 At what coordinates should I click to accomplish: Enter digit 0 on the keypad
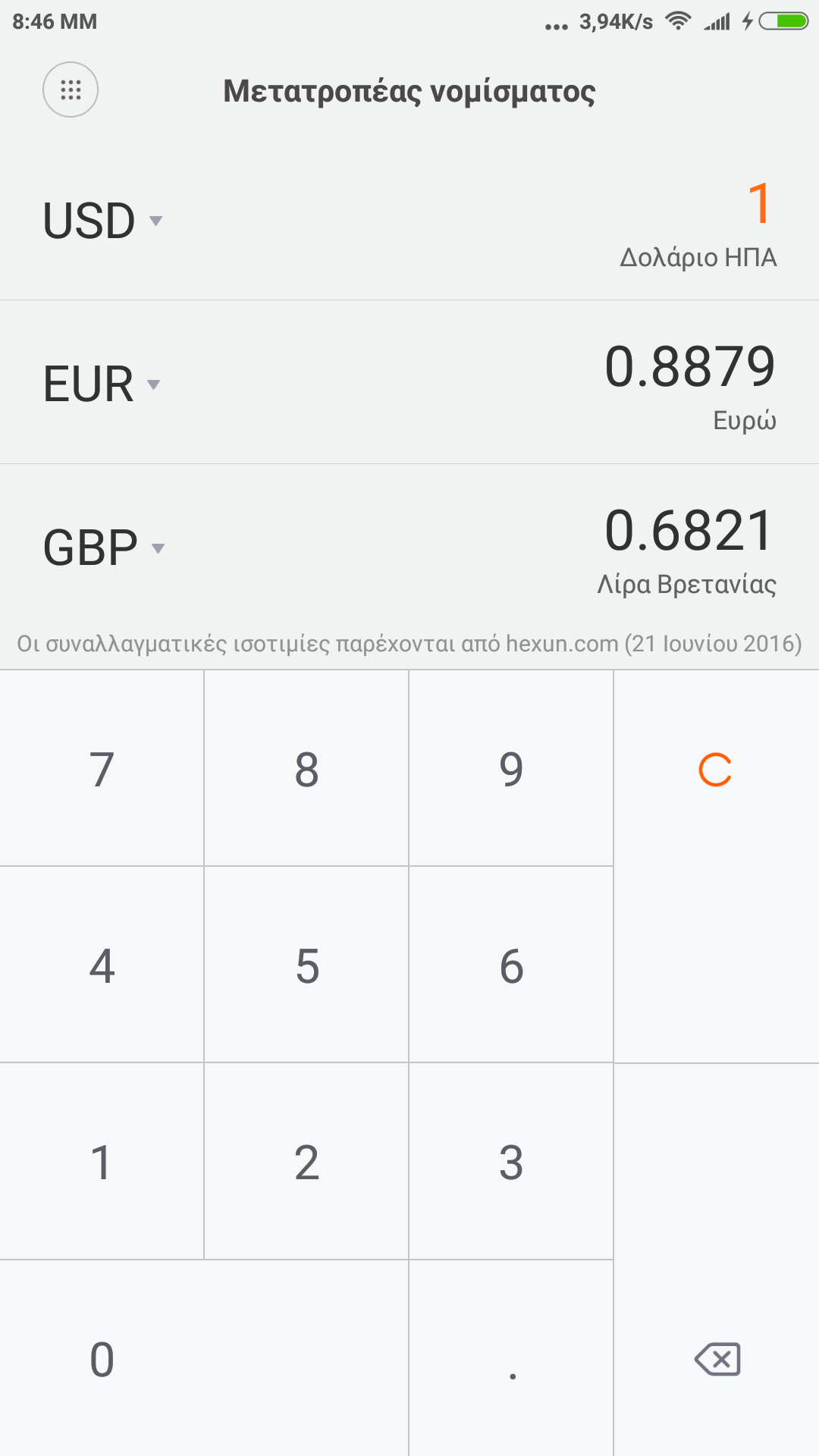pyautogui.click(x=102, y=1359)
